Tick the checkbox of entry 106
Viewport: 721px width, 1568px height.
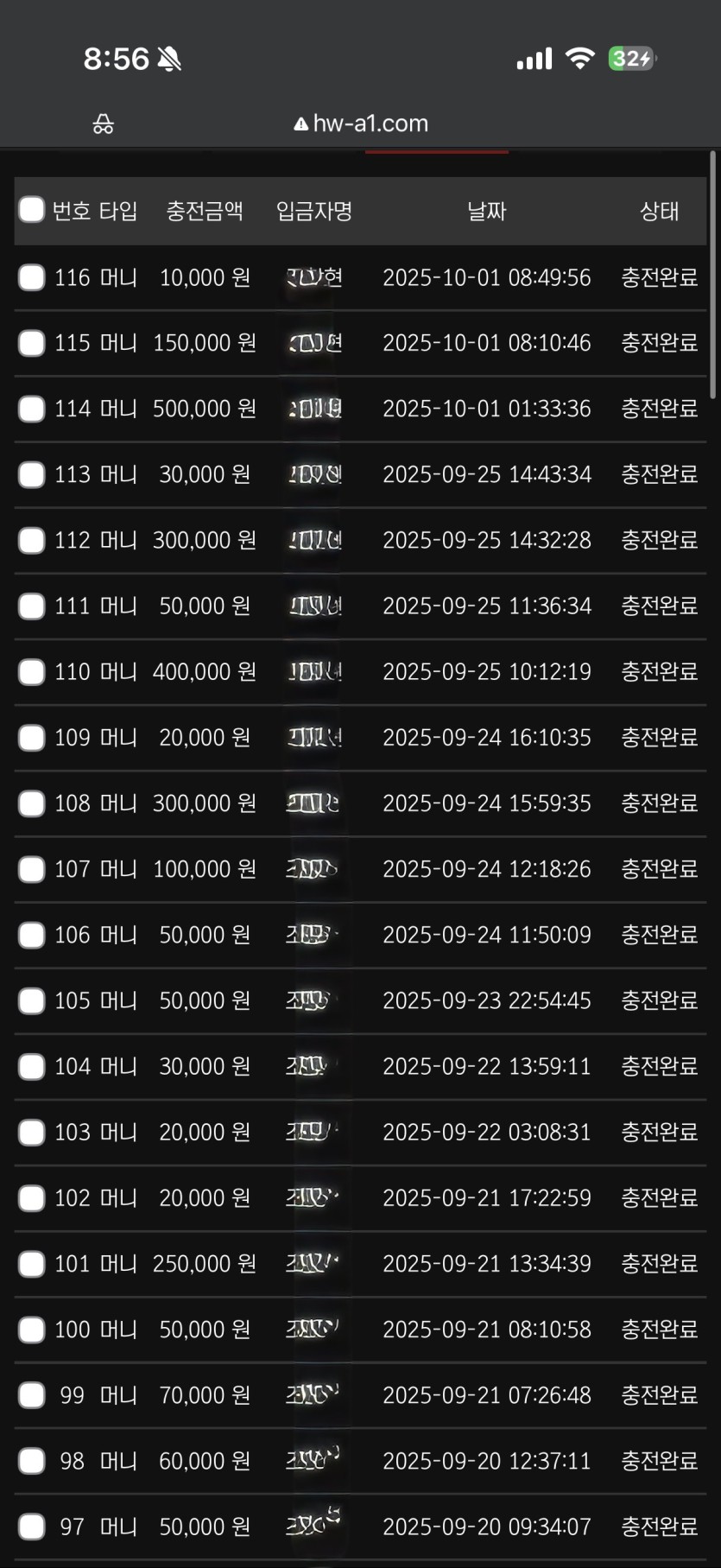[x=32, y=935]
